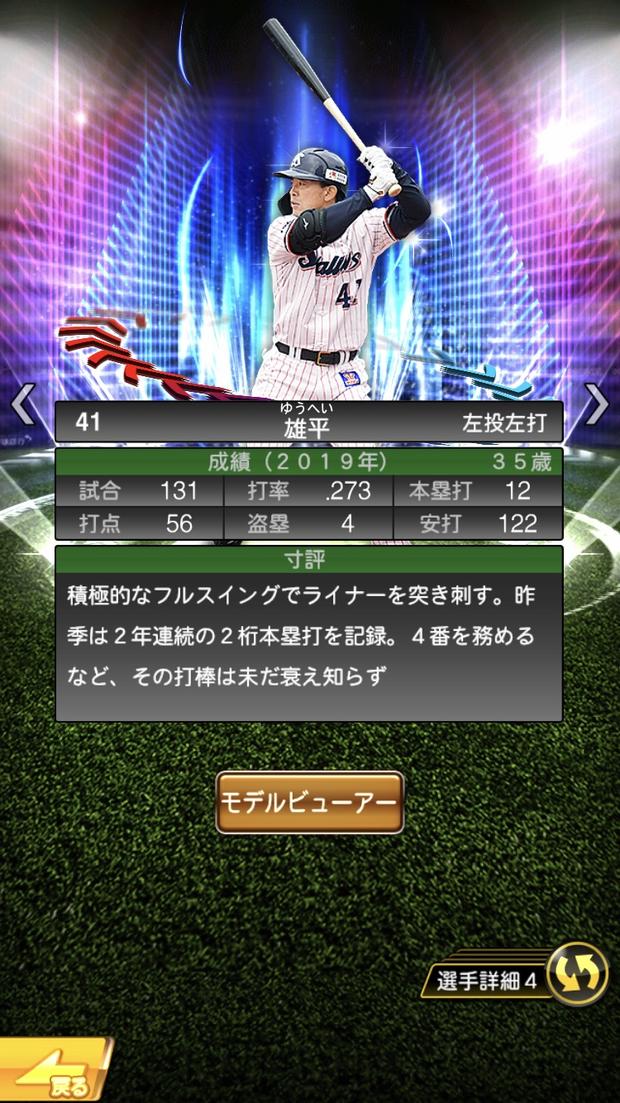620x1103 pixels.
Task: Go to the previous player with the left arrow
Action: [x=23, y=405]
